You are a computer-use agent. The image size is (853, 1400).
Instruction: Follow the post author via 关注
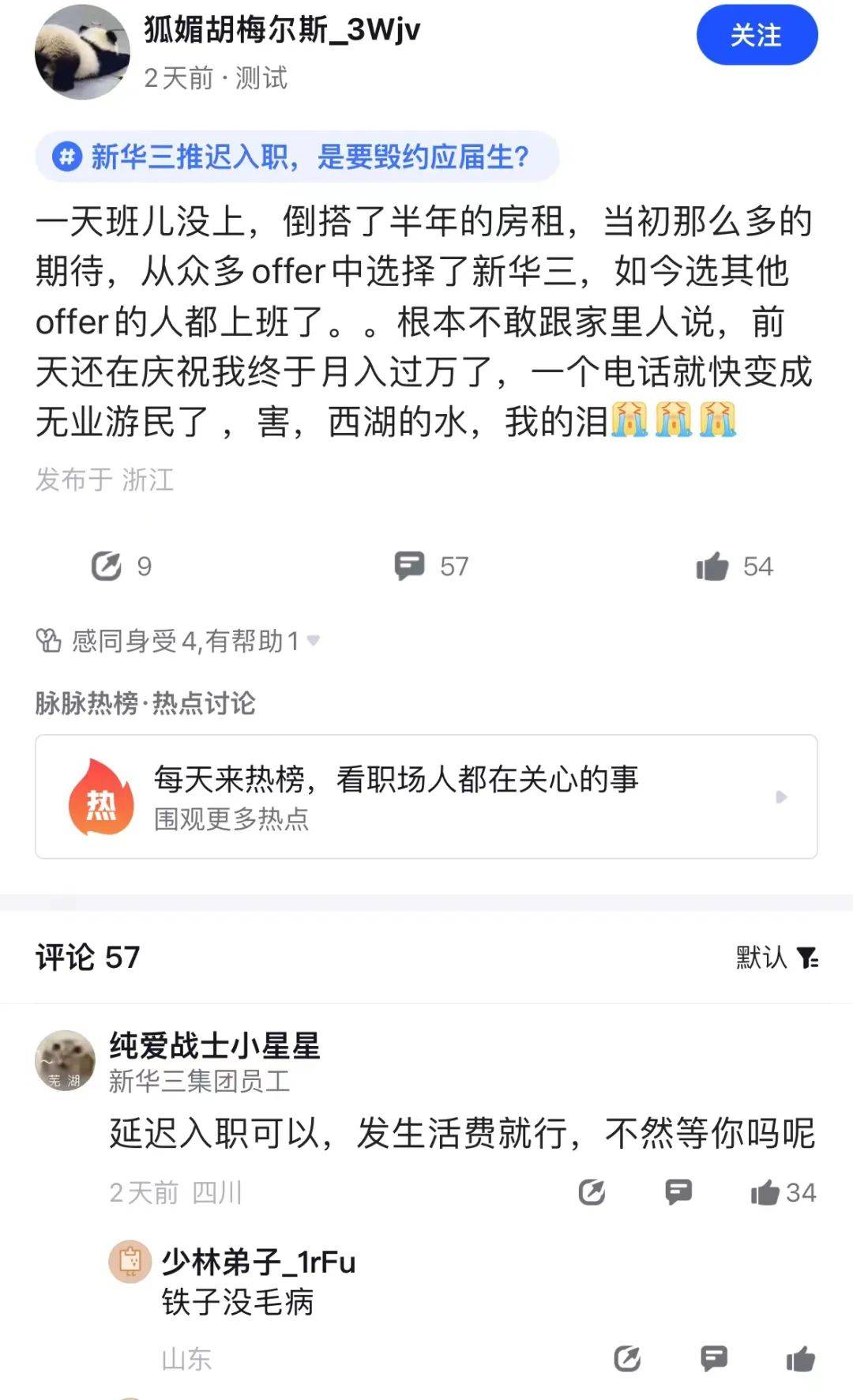click(756, 36)
